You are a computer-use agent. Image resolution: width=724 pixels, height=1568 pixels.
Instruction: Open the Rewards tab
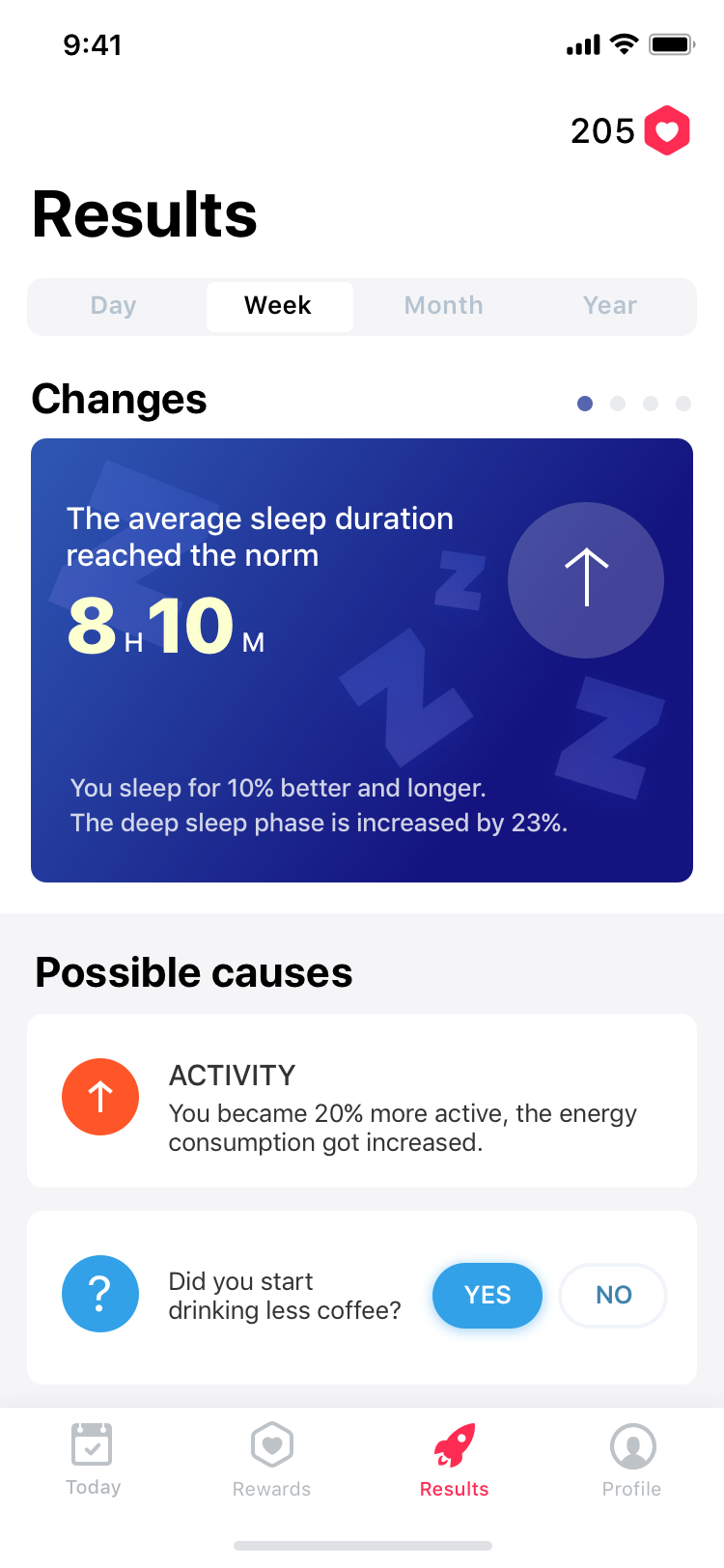[x=272, y=1460]
